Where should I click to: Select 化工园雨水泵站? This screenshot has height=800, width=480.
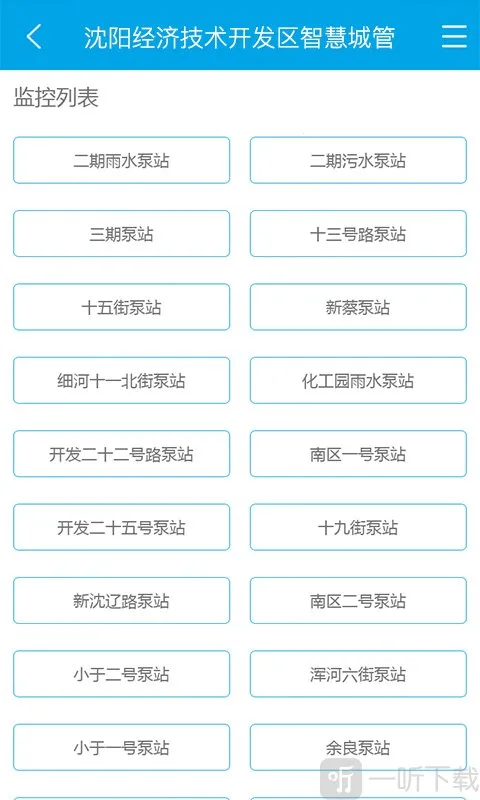click(358, 381)
